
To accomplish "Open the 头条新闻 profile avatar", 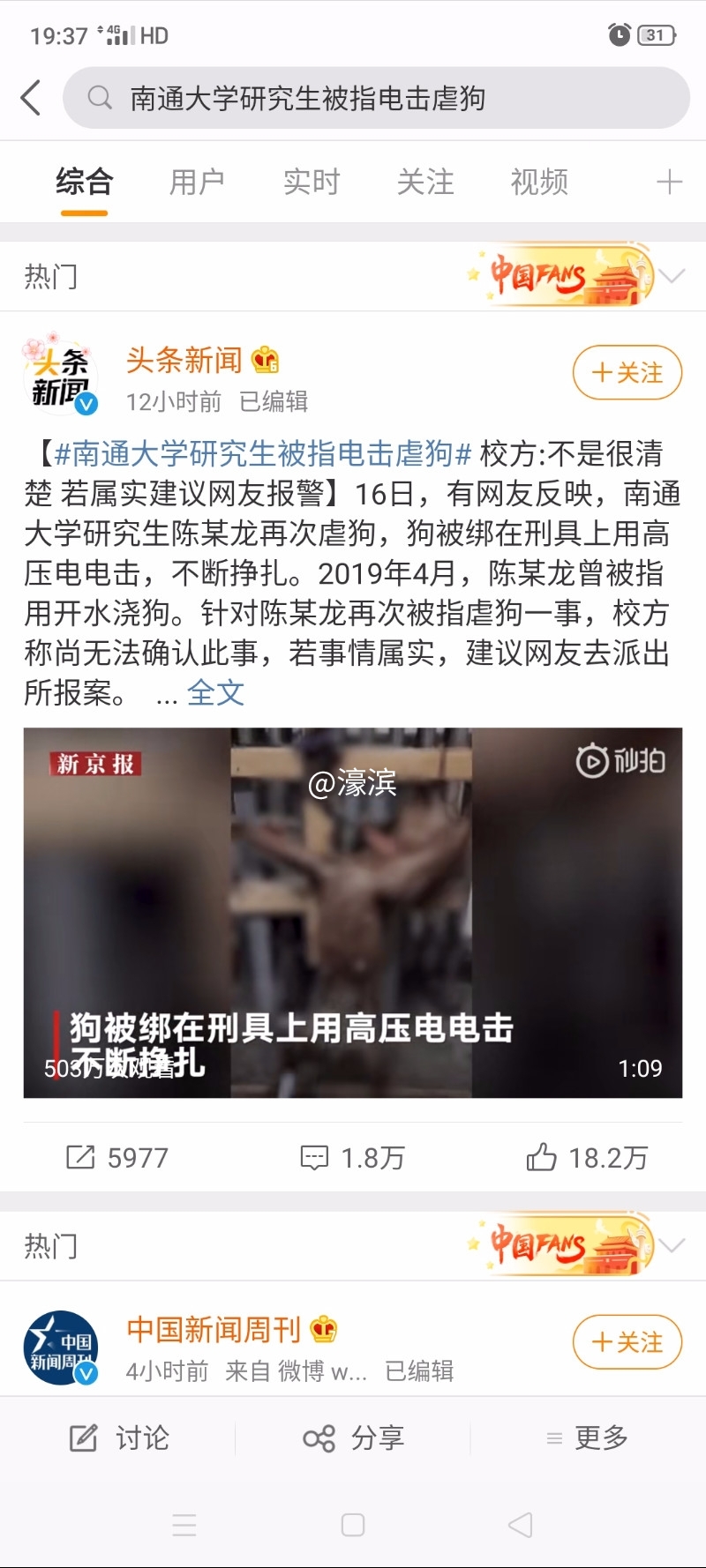I will click(x=60, y=375).
